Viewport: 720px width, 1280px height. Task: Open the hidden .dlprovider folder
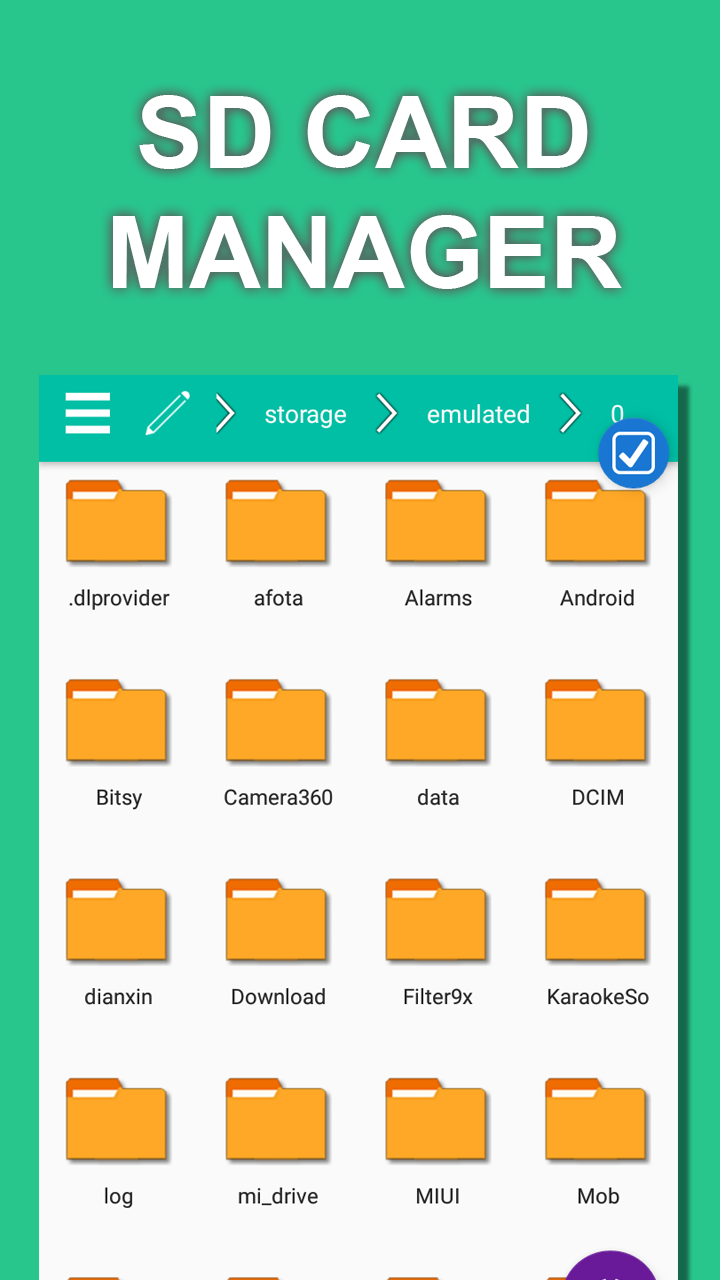117,540
